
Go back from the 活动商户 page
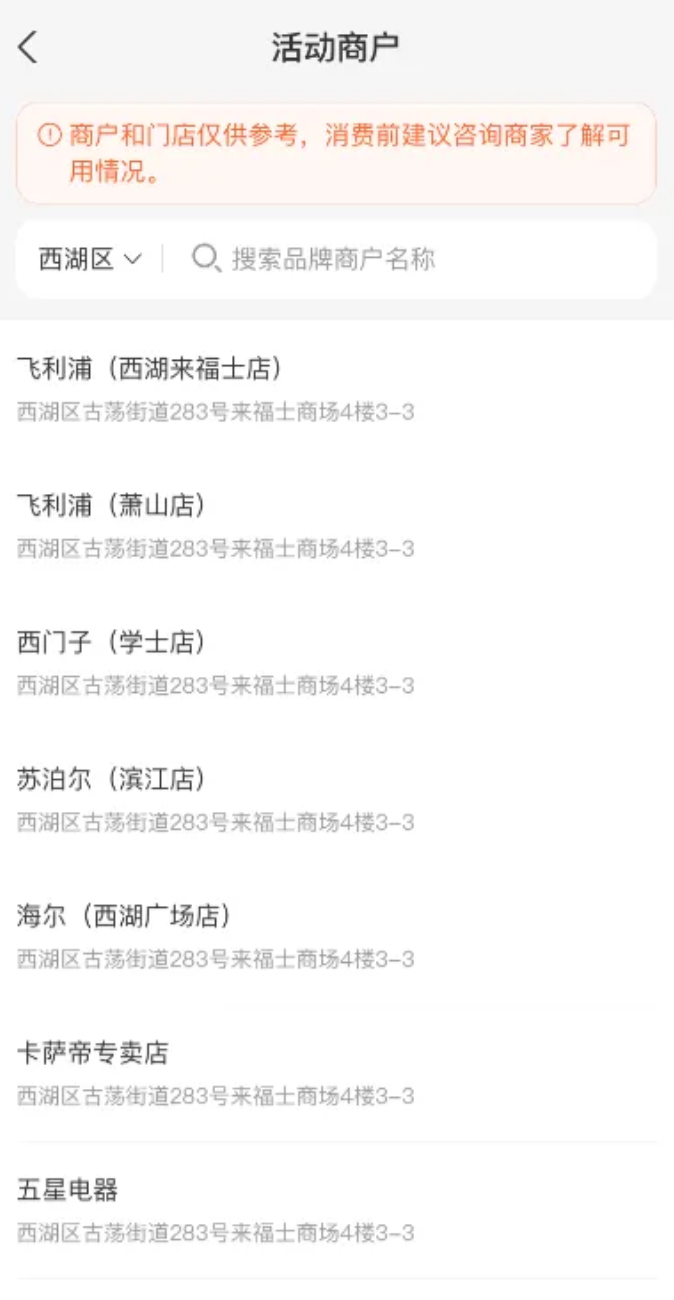[29, 47]
